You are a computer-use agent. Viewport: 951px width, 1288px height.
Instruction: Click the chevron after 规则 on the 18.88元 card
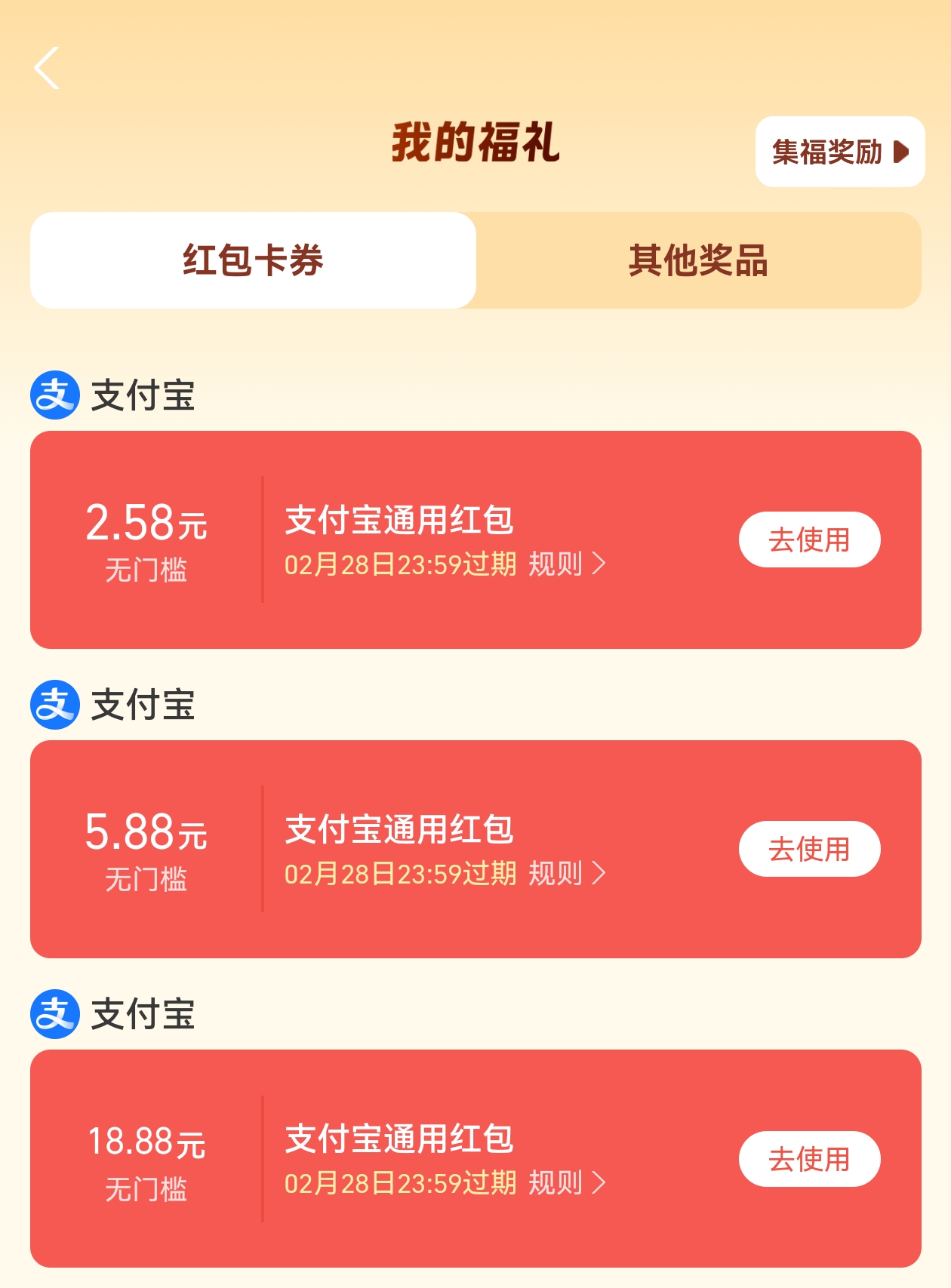click(x=600, y=1185)
